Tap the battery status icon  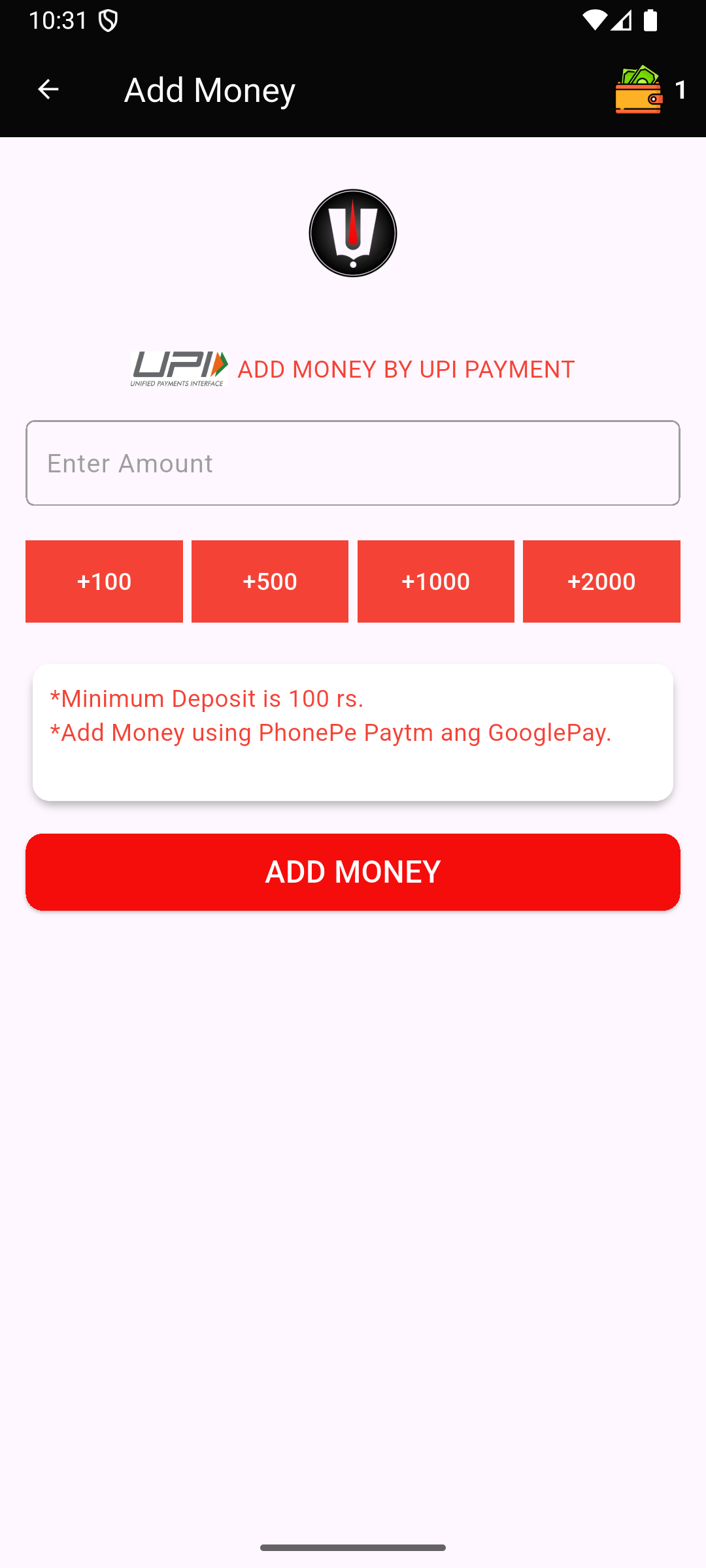[650, 21]
